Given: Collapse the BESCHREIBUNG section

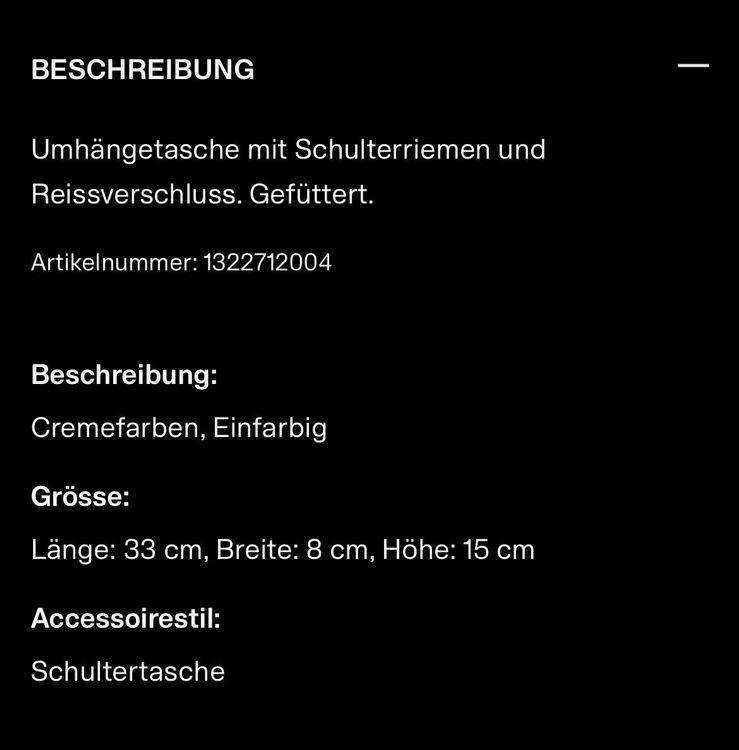Looking at the screenshot, I should pyautogui.click(x=693, y=66).
